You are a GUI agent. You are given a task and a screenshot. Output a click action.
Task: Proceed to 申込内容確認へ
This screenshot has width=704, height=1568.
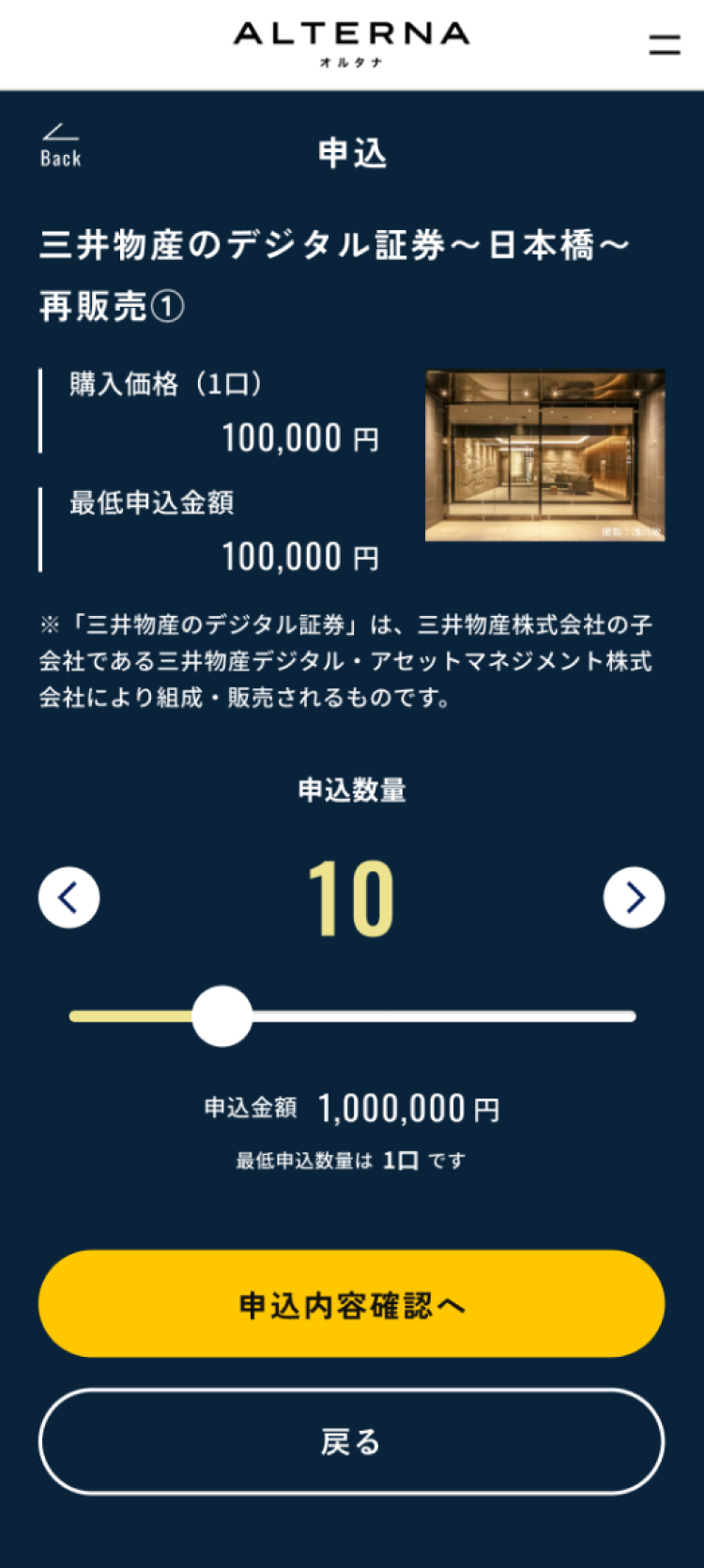[351, 1303]
